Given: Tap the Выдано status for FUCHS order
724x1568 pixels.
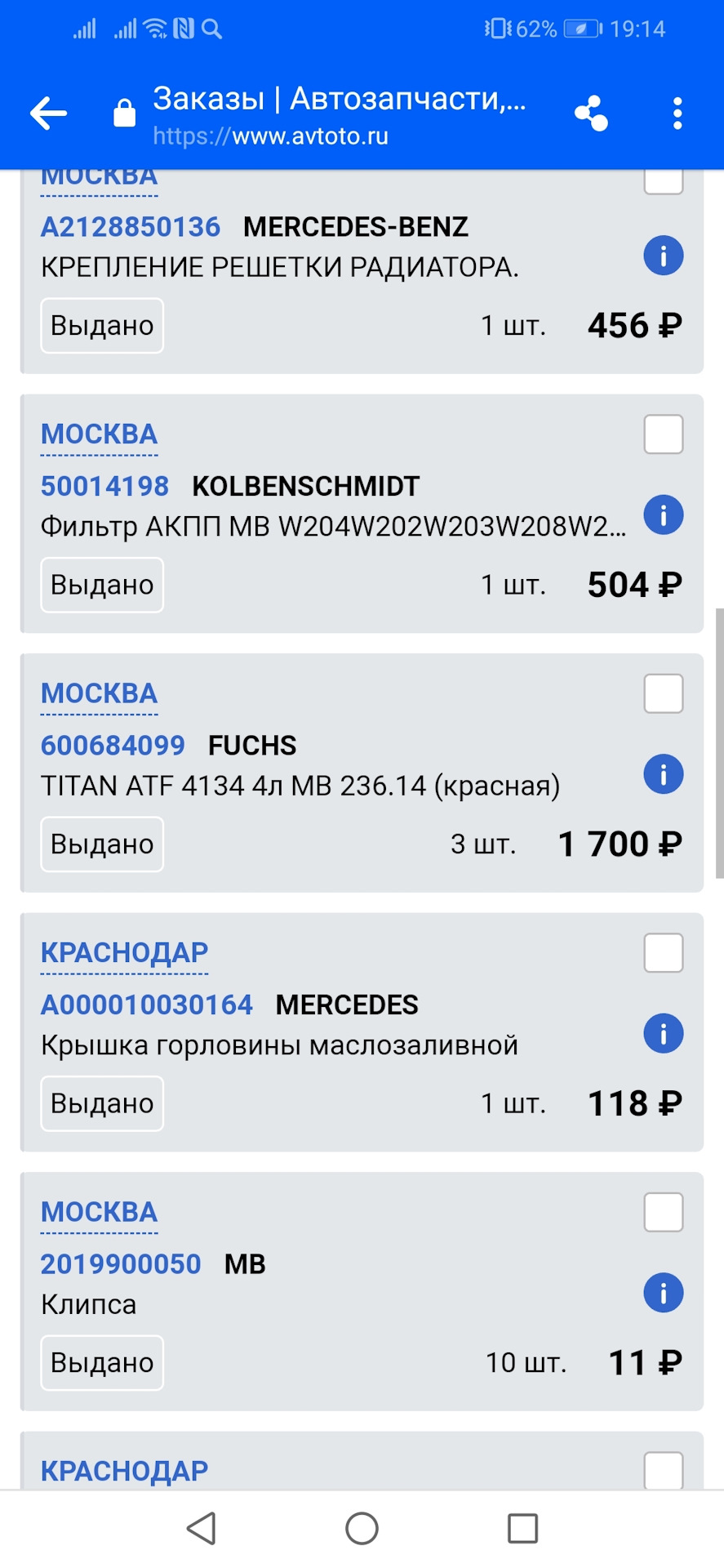Looking at the screenshot, I should pos(101,844).
